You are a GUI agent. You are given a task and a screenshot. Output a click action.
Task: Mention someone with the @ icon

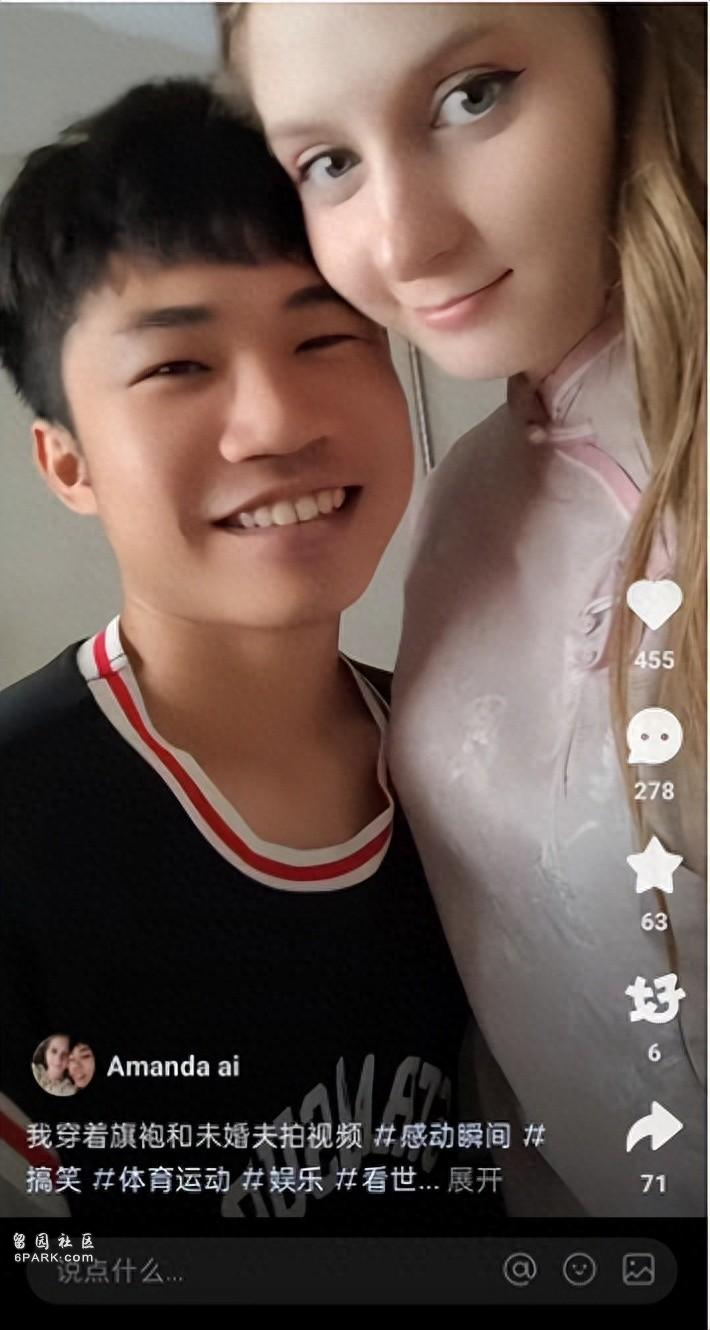[519, 1270]
